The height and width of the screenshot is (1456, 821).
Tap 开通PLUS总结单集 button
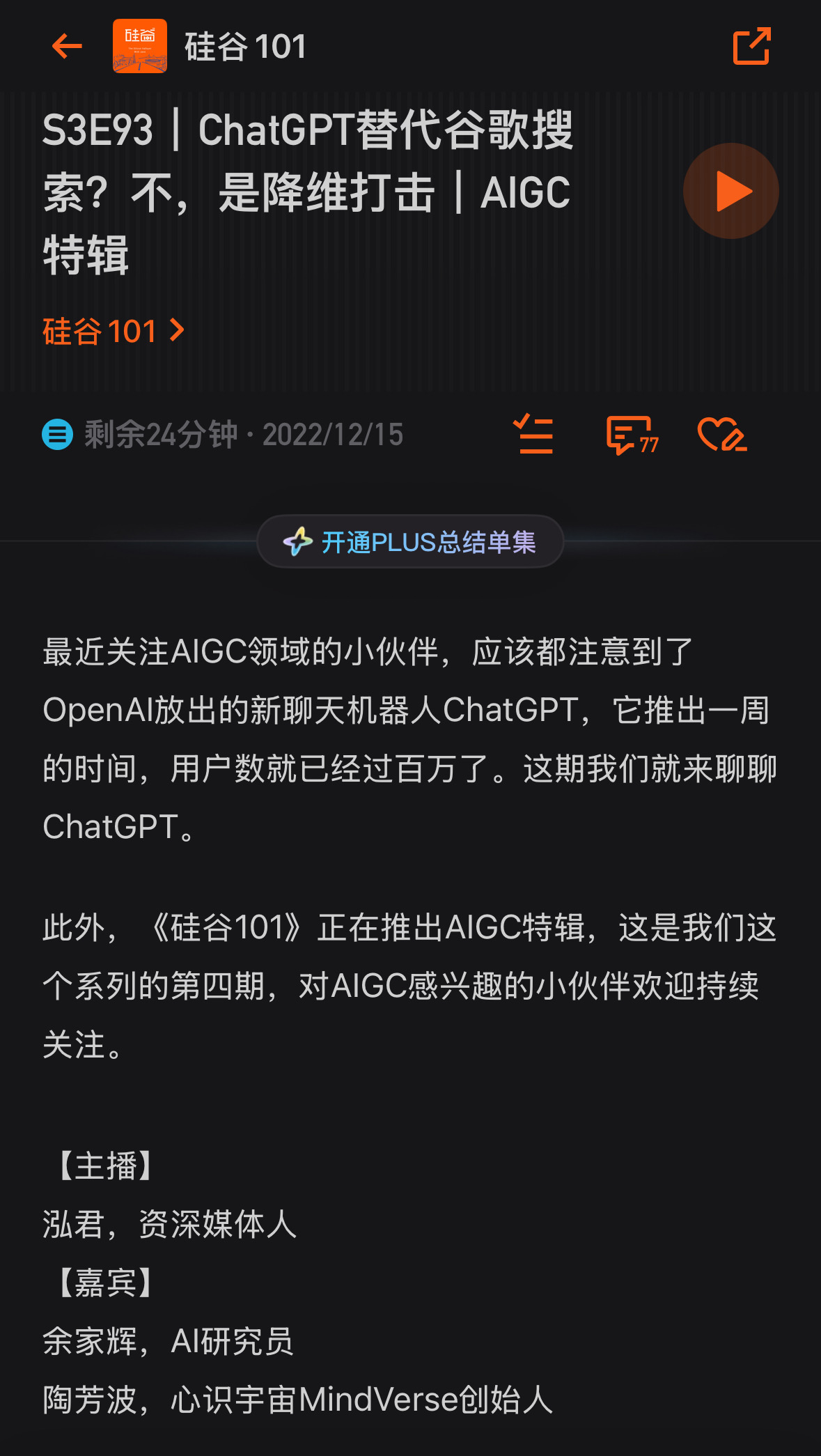[x=410, y=542]
